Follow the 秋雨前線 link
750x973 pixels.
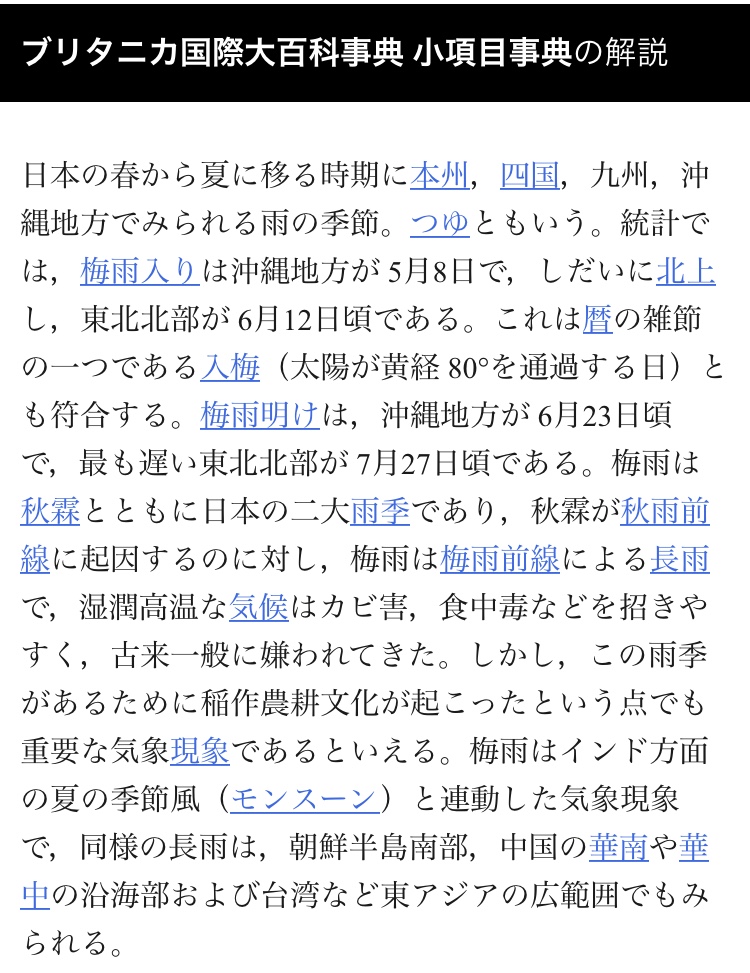pyautogui.click(x=665, y=511)
